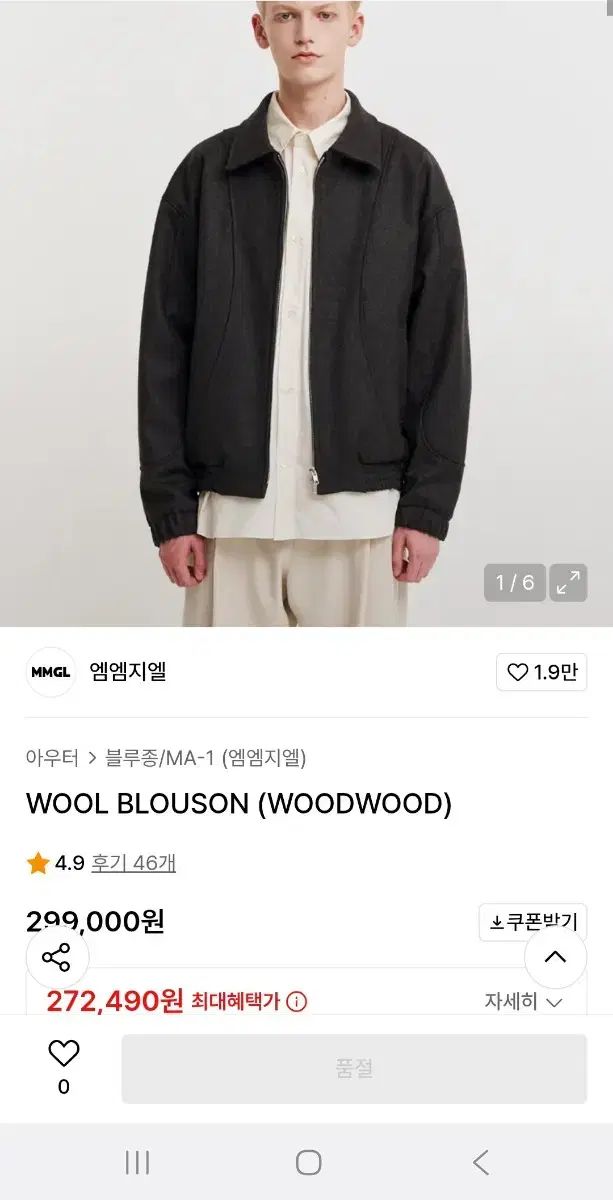Open the 아우터 category breadcrumb
Screen dimensions: 613x1200
pos(52,757)
